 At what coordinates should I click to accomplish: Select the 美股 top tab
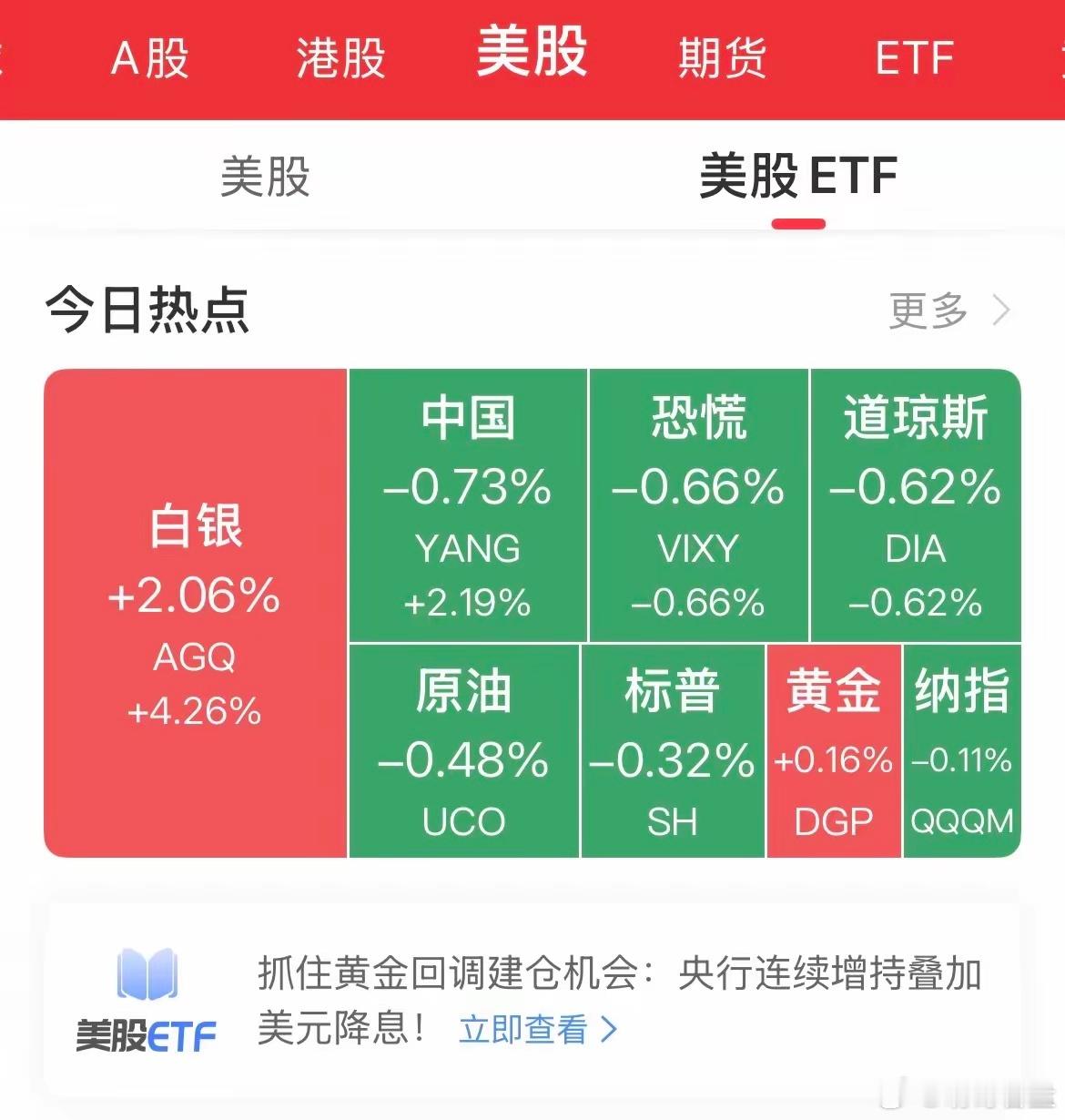pos(532,51)
